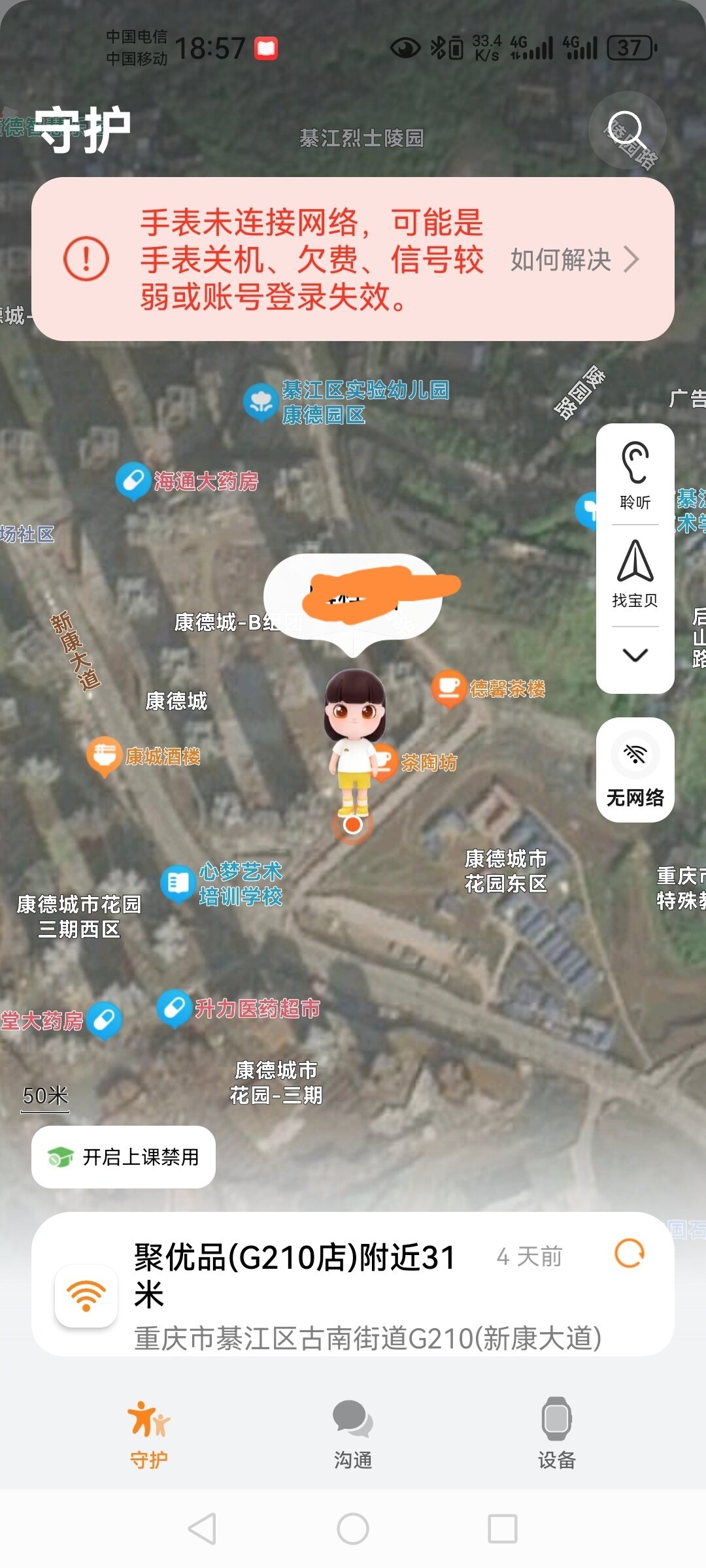The width and height of the screenshot is (706, 1568).
Task: Switch to the 沟通 tab
Action: pyautogui.click(x=353, y=1434)
